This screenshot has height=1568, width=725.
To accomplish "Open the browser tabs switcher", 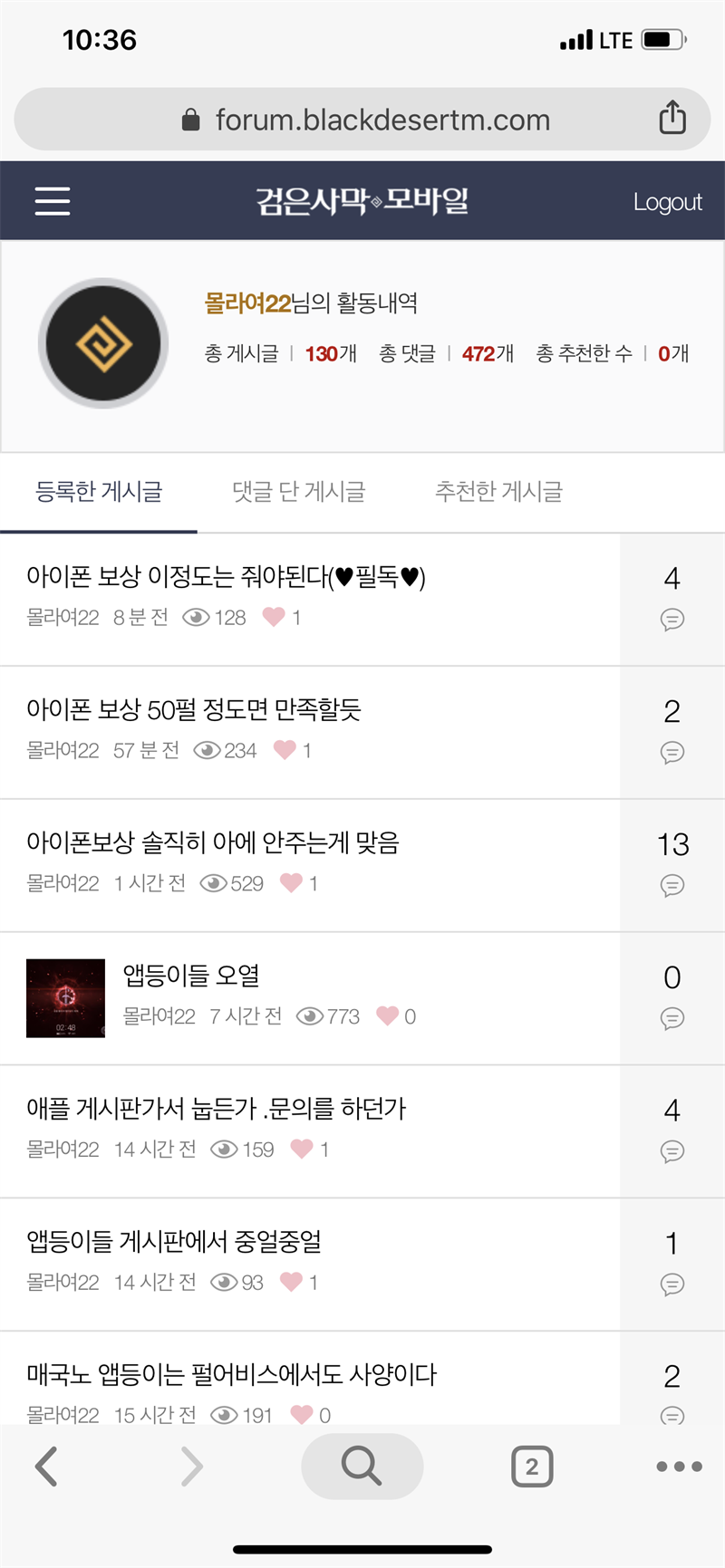I will pyautogui.click(x=532, y=1466).
